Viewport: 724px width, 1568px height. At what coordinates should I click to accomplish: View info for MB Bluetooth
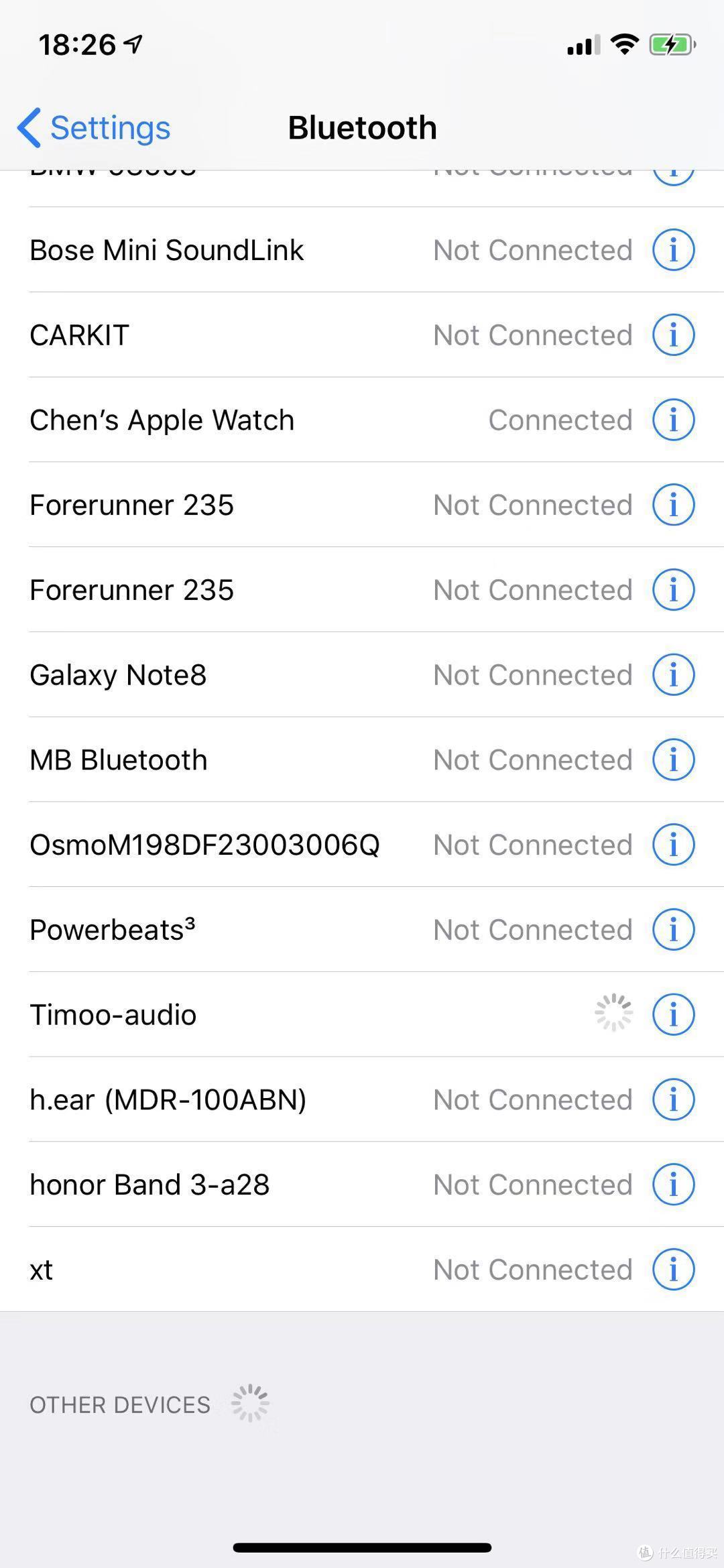pos(673,760)
